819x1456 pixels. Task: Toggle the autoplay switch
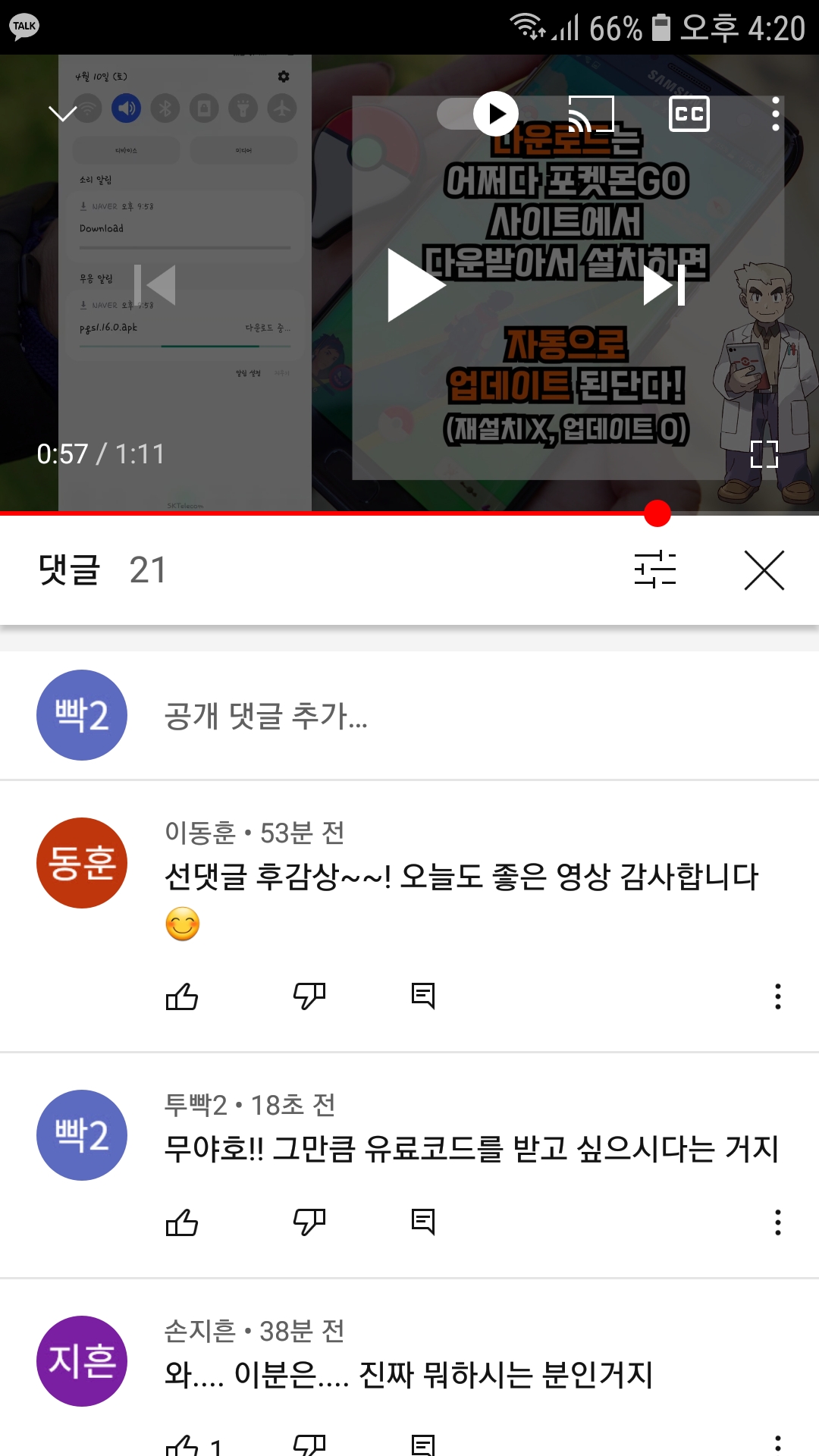coord(479,114)
